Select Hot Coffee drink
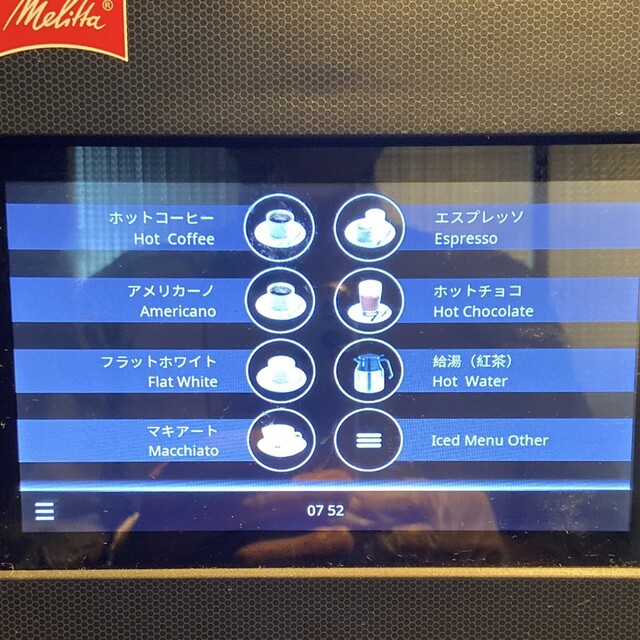 click(279, 228)
